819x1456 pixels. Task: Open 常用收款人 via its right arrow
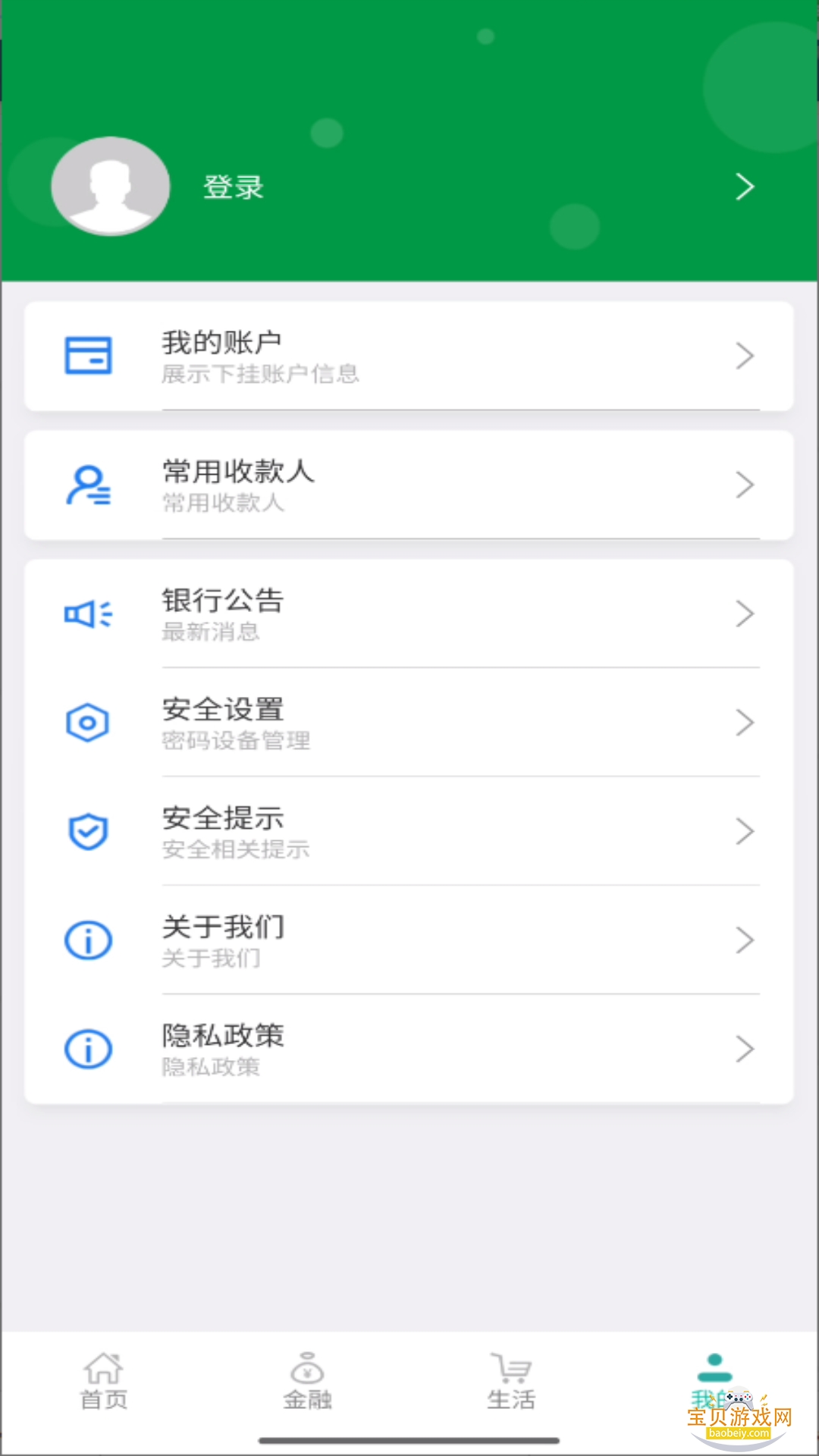pyautogui.click(x=745, y=485)
